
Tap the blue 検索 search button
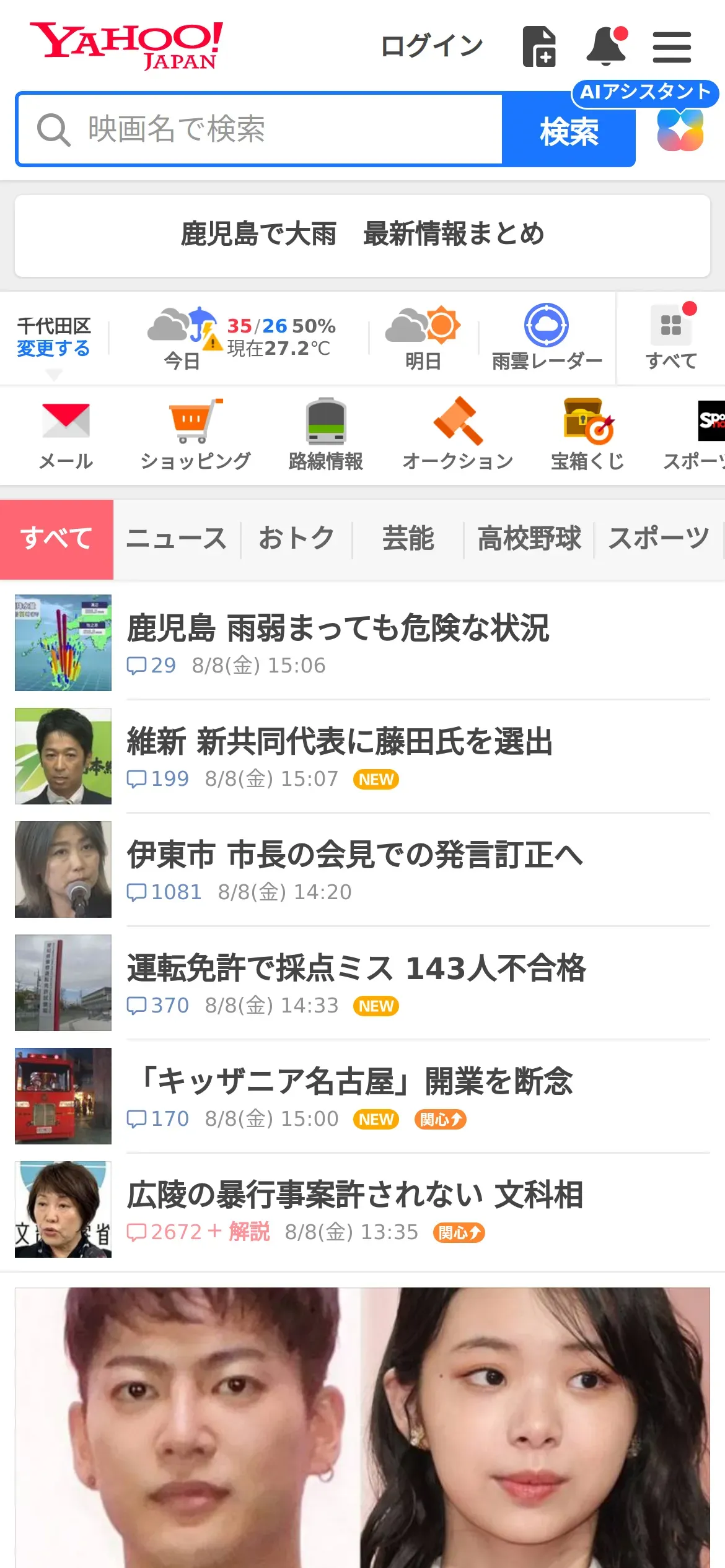(569, 131)
